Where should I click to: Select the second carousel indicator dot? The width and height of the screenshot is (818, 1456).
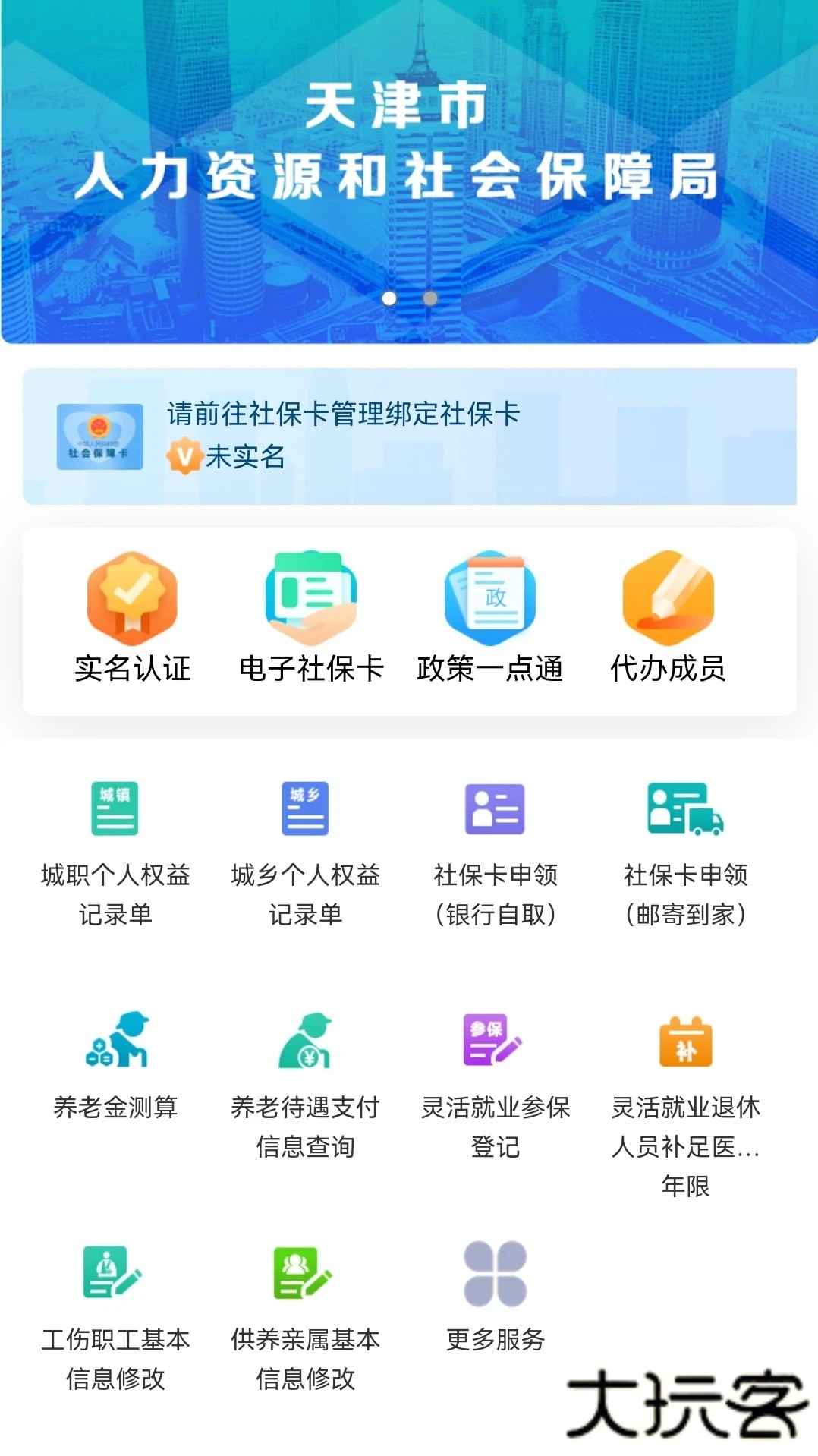click(429, 299)
